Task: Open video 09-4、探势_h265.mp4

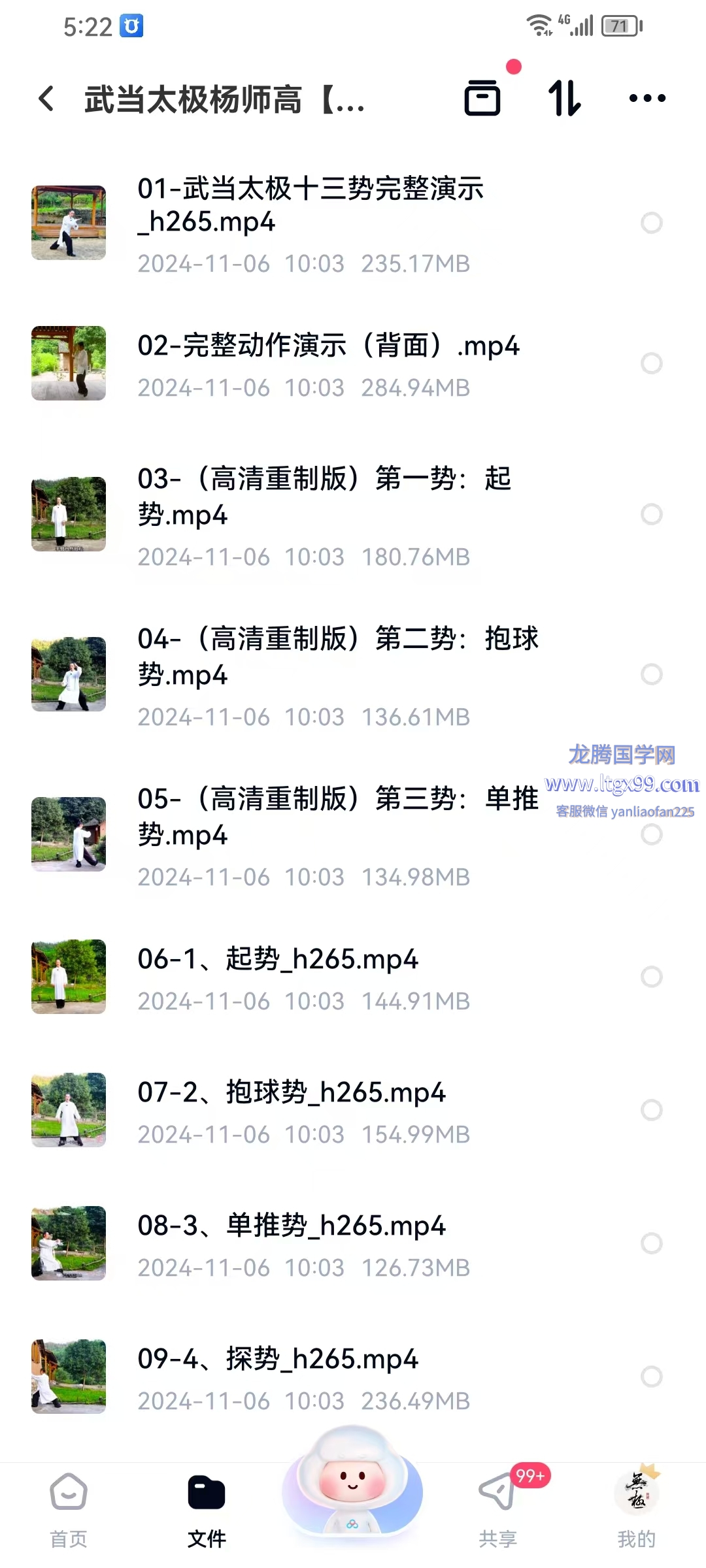Action: pyautogui.click(x=277, y=1359)
